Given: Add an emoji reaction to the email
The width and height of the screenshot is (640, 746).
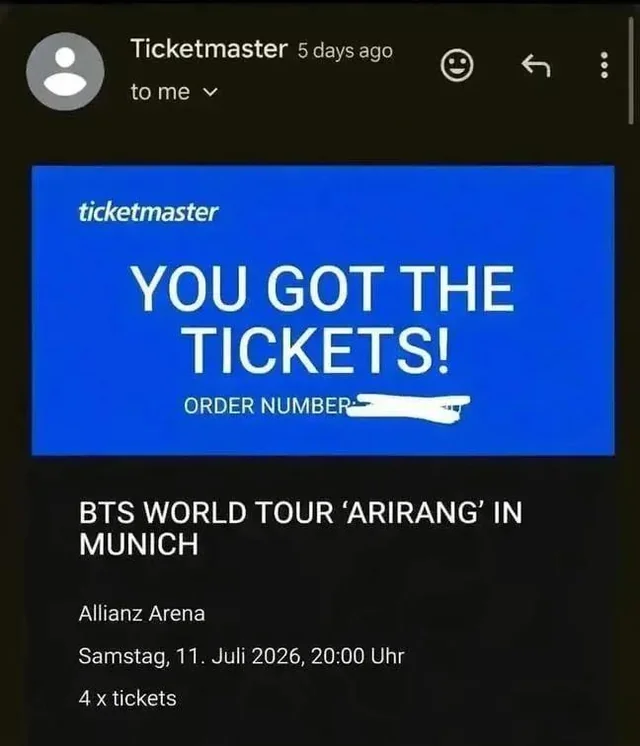Looking at the screenshot, I should pos(457,67).
